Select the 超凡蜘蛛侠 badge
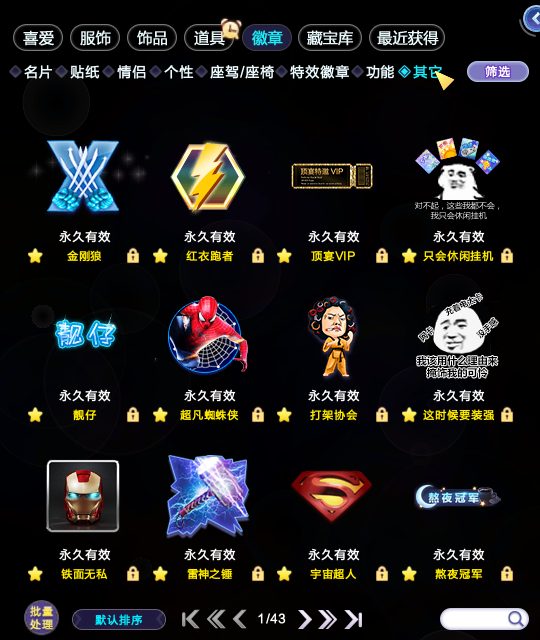The image size is (540, 640). (208, 335)
